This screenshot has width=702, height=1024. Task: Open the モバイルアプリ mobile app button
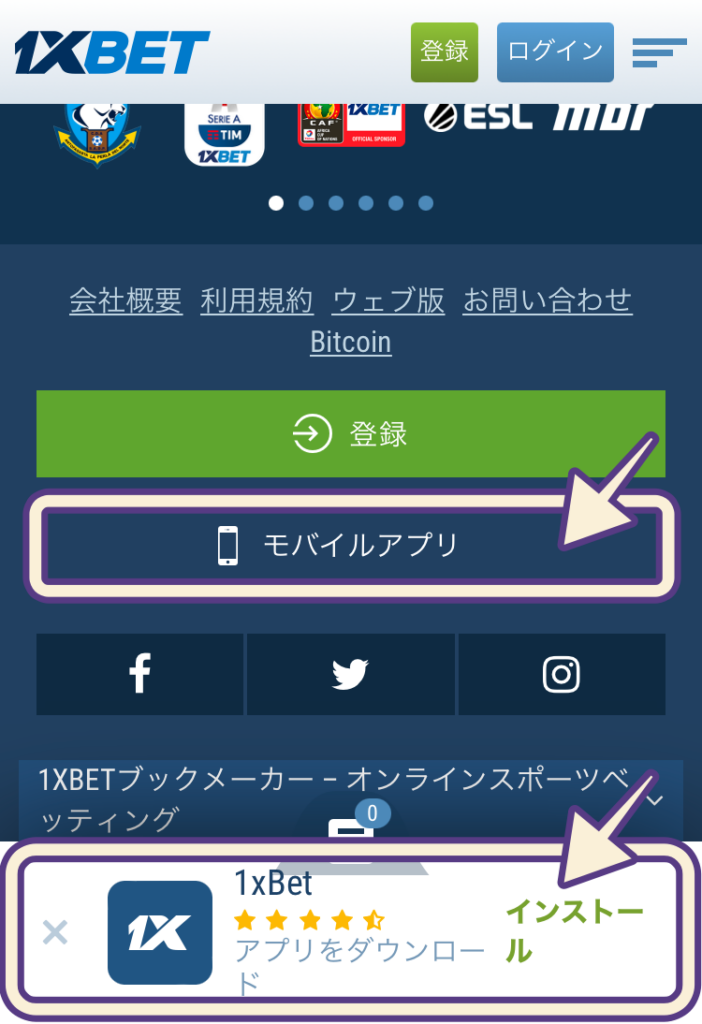point(351,545)
